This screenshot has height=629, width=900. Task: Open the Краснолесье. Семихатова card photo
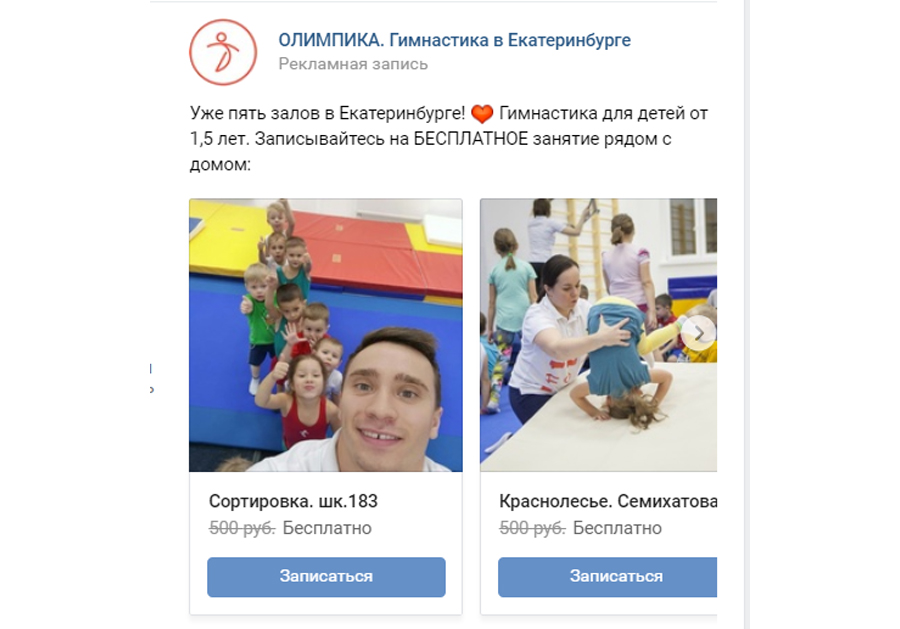[x=590, y=335]
